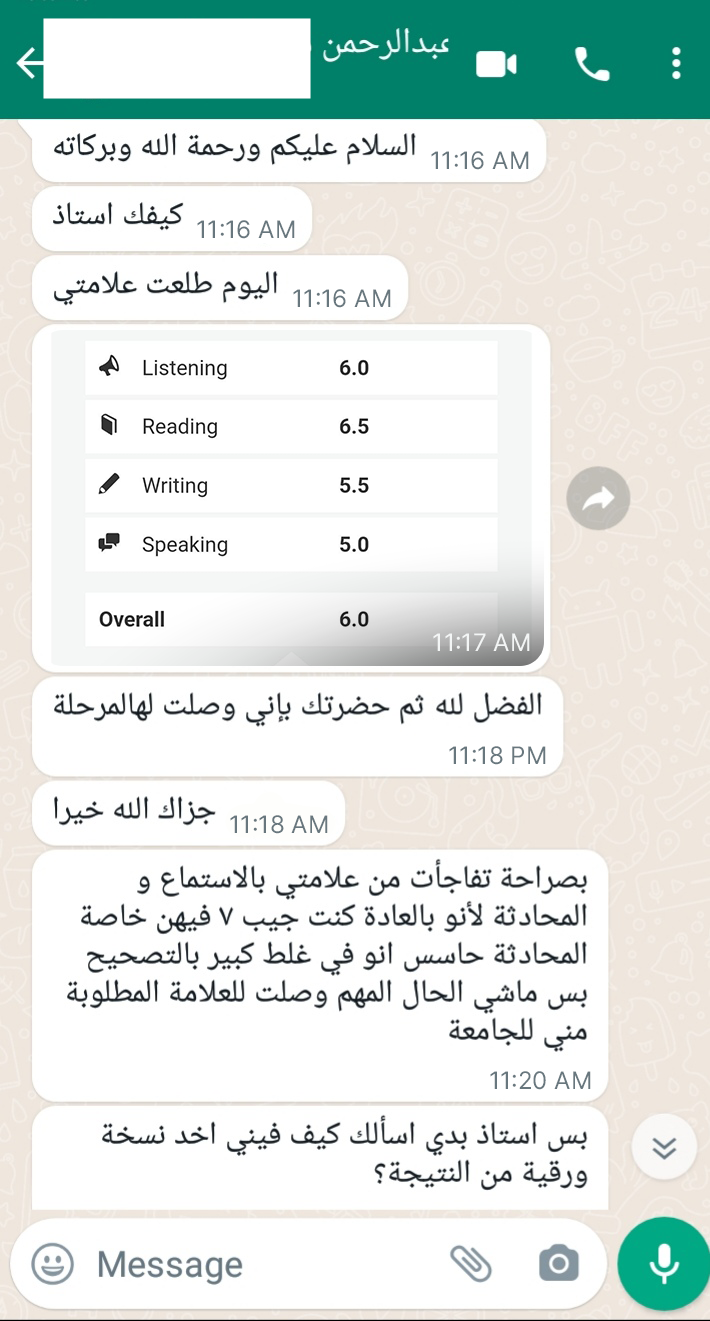This screenshot has width=710, height=1321.
Task: Open the overflow menu
Action: click(x=677, y=64)
